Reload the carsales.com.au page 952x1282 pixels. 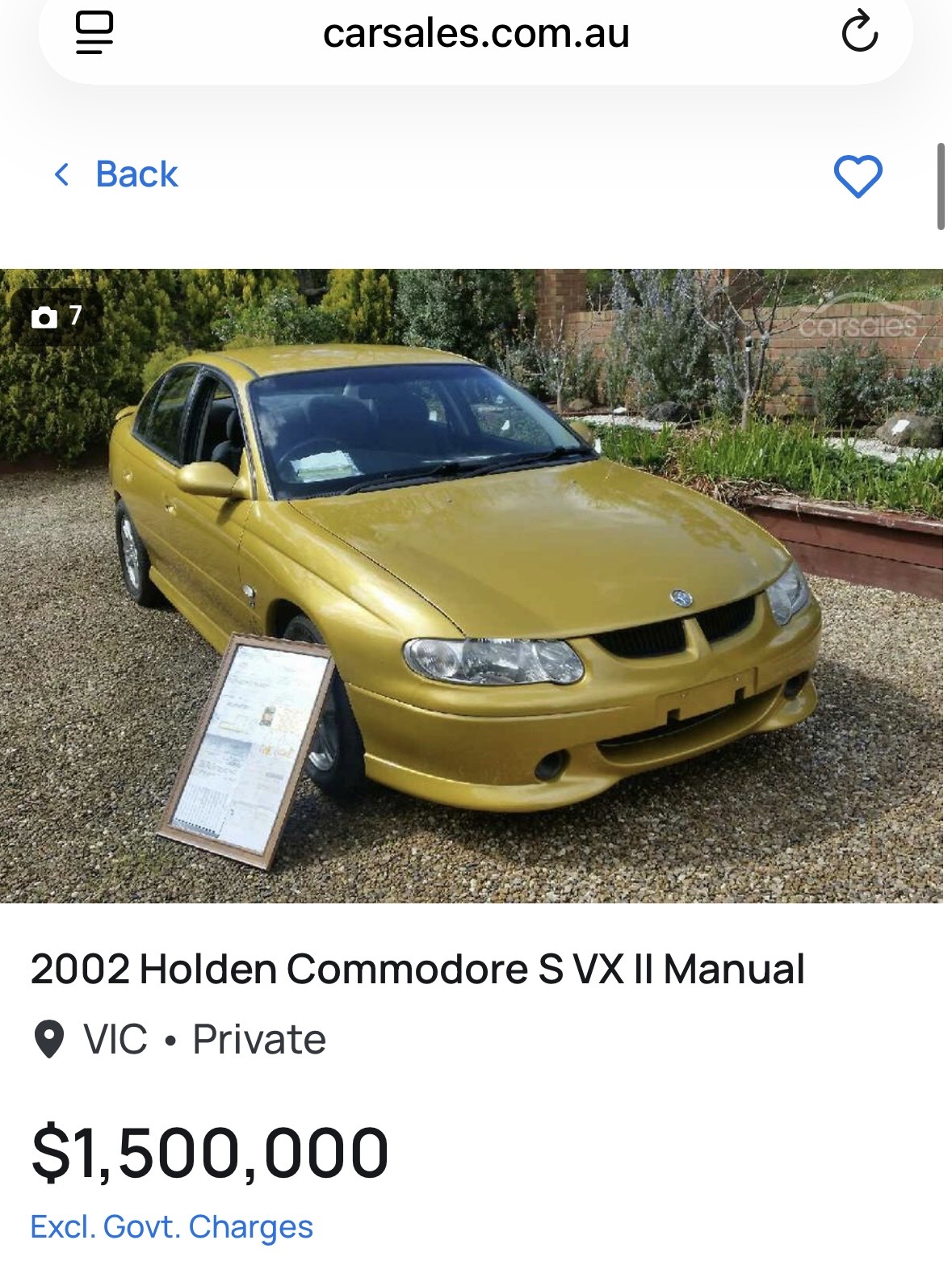coord(859,32)
